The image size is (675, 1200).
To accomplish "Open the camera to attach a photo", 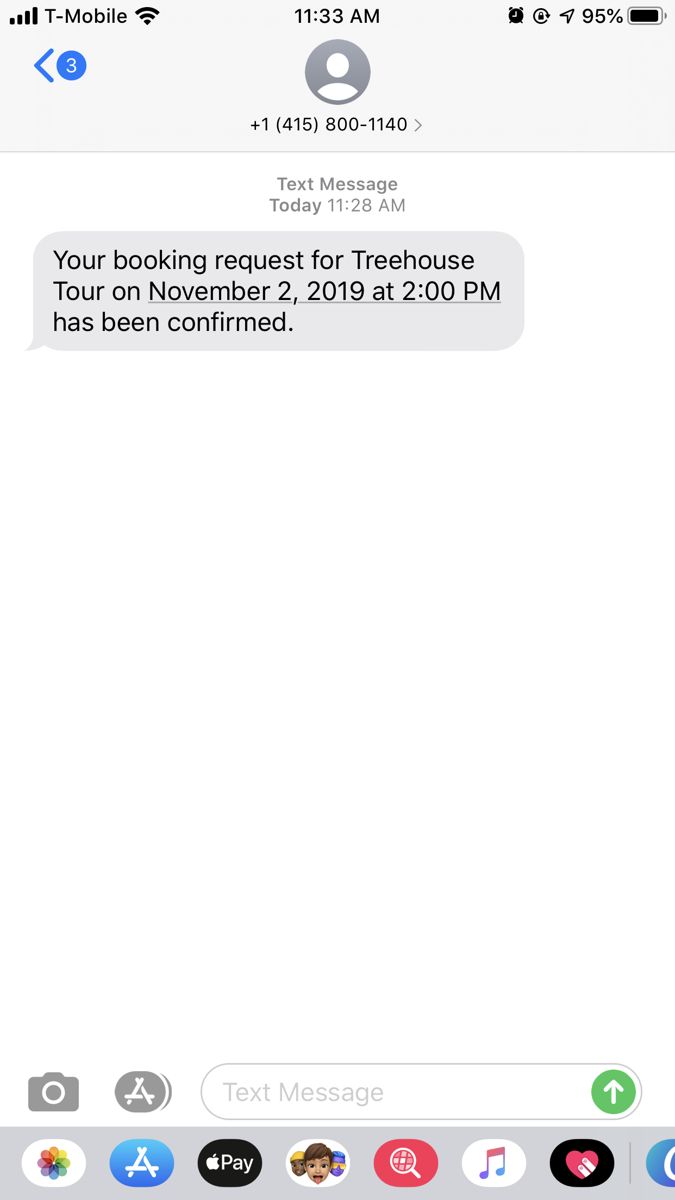I will tap(53, 1092).
